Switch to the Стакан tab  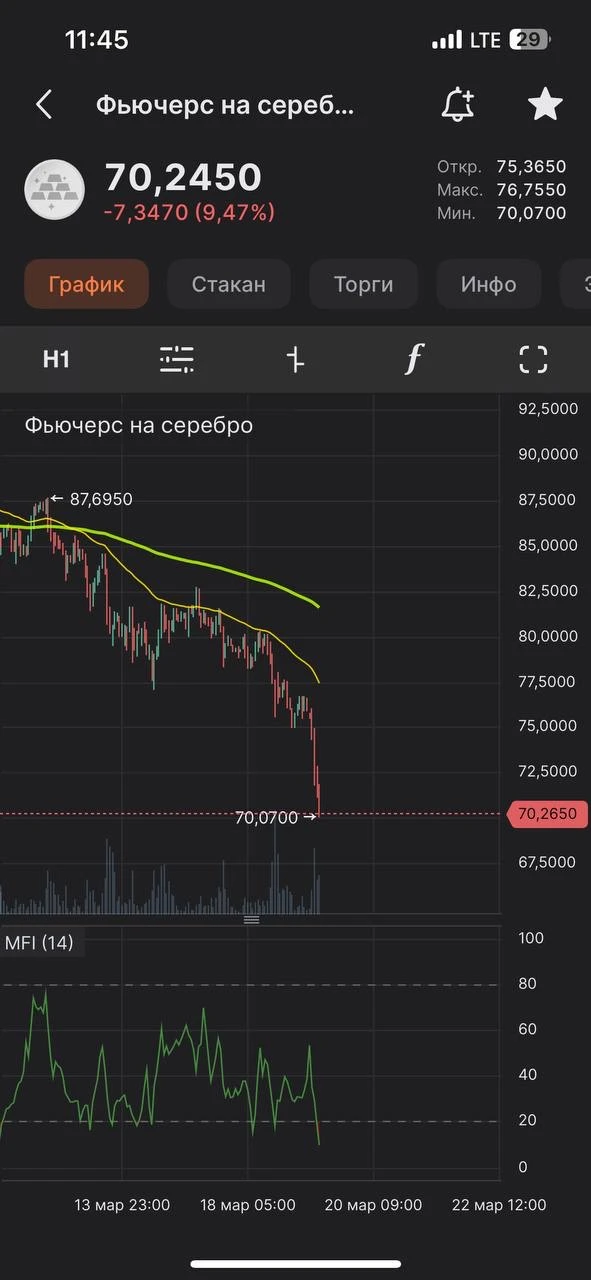[x=229, y=284]
